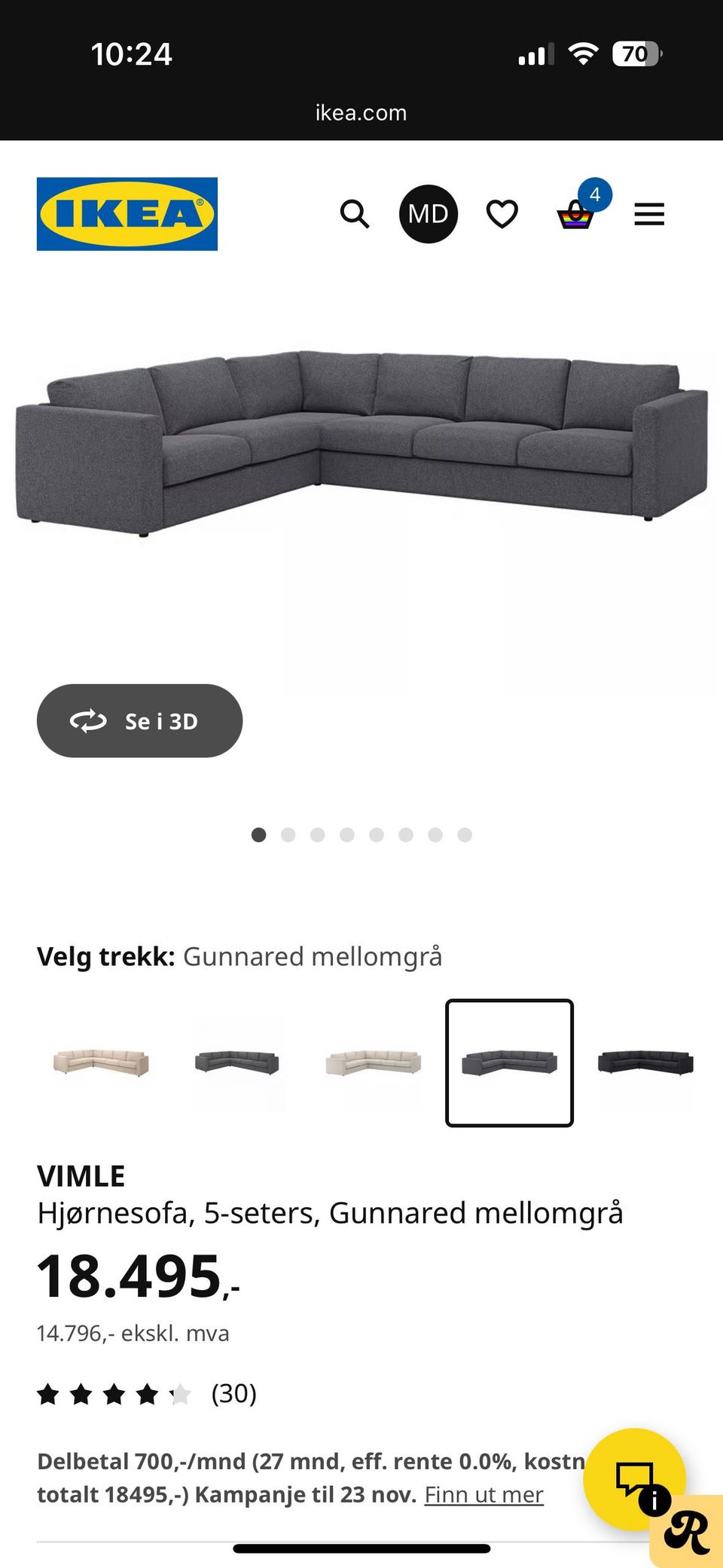Jump to the second carousel image dot
This screenshot has width=723, height=1568.
(x=289, y=835)
